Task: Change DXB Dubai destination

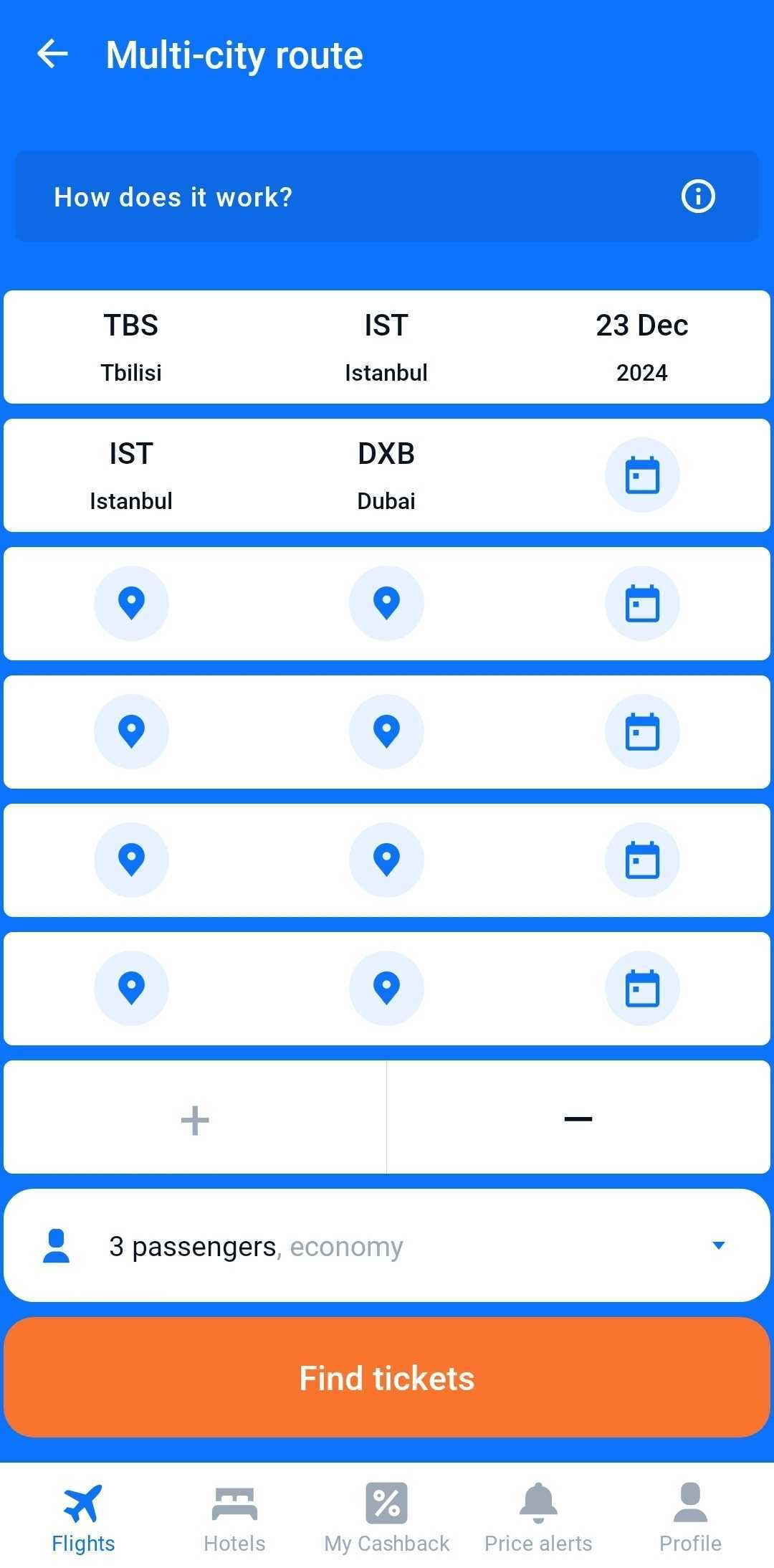Action: (x=386, y=475)
